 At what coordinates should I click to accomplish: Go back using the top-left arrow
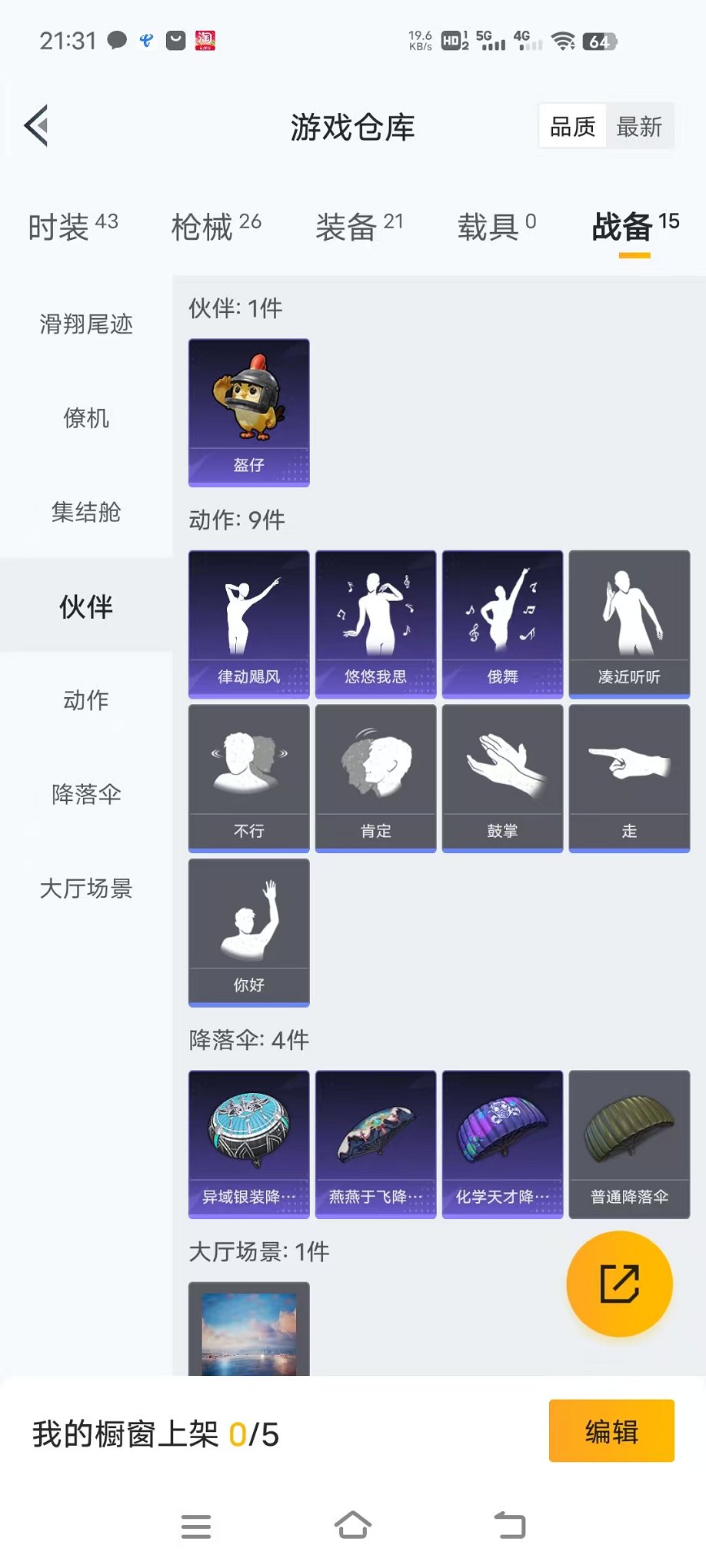[x=37, y=125]
